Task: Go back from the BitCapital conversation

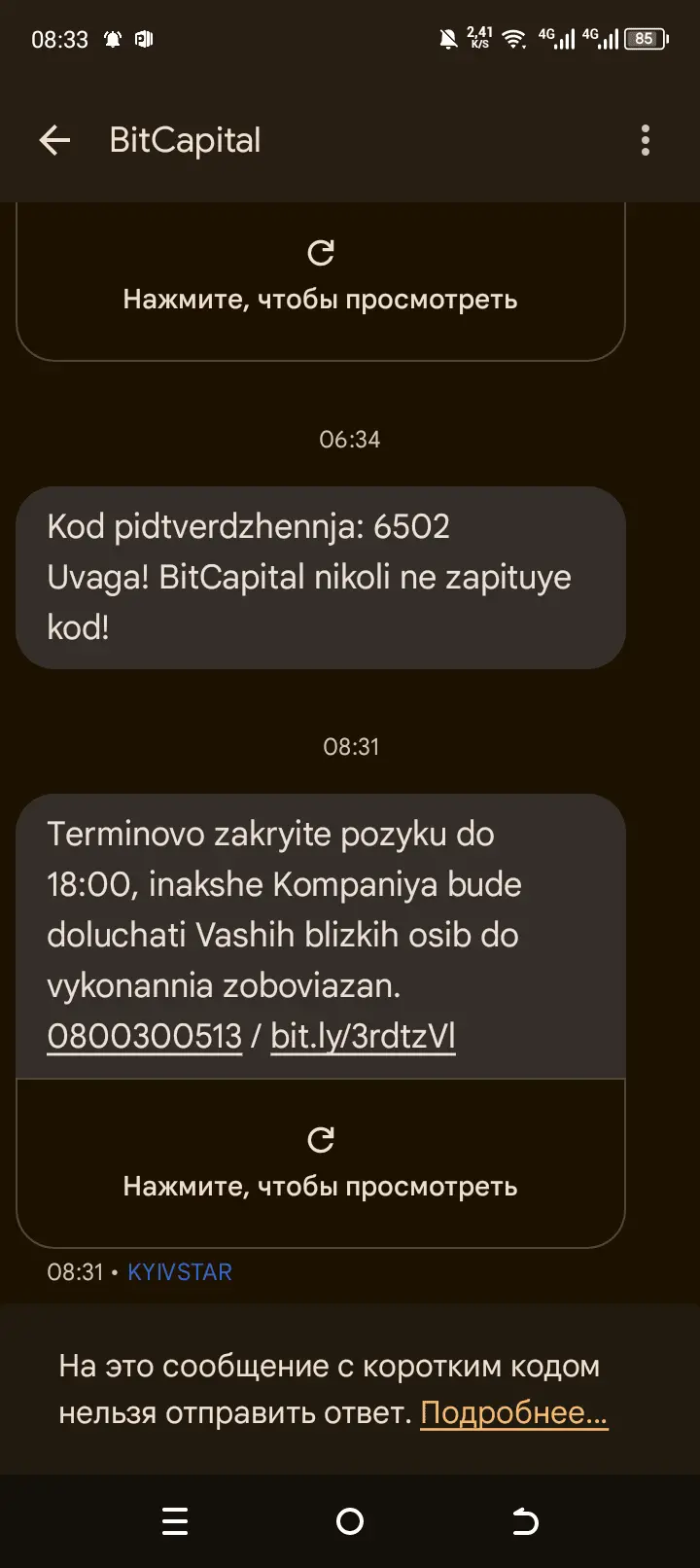Action: 54,141
